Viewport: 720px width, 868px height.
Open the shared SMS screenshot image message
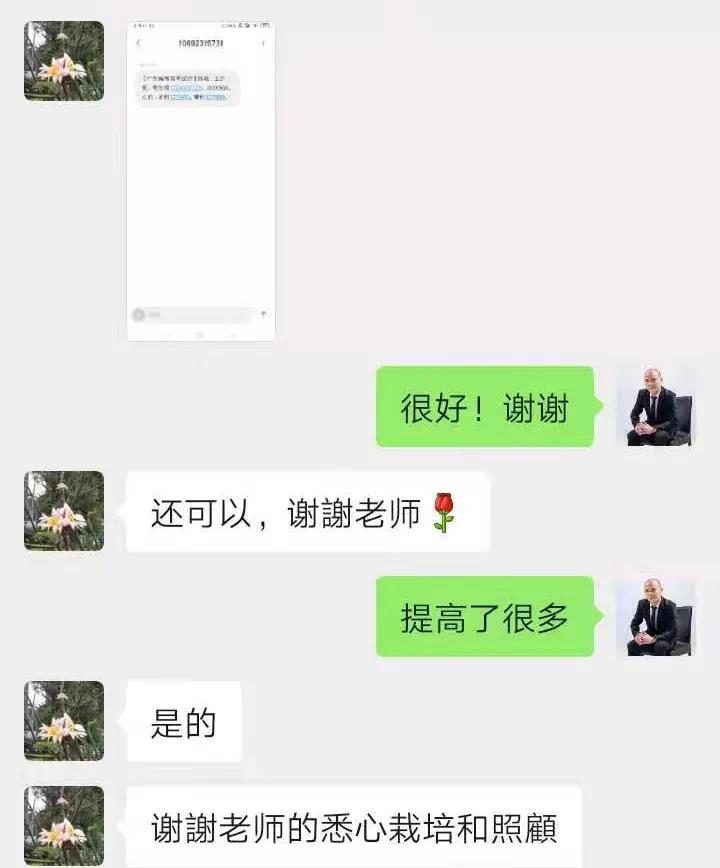[200, 180]
